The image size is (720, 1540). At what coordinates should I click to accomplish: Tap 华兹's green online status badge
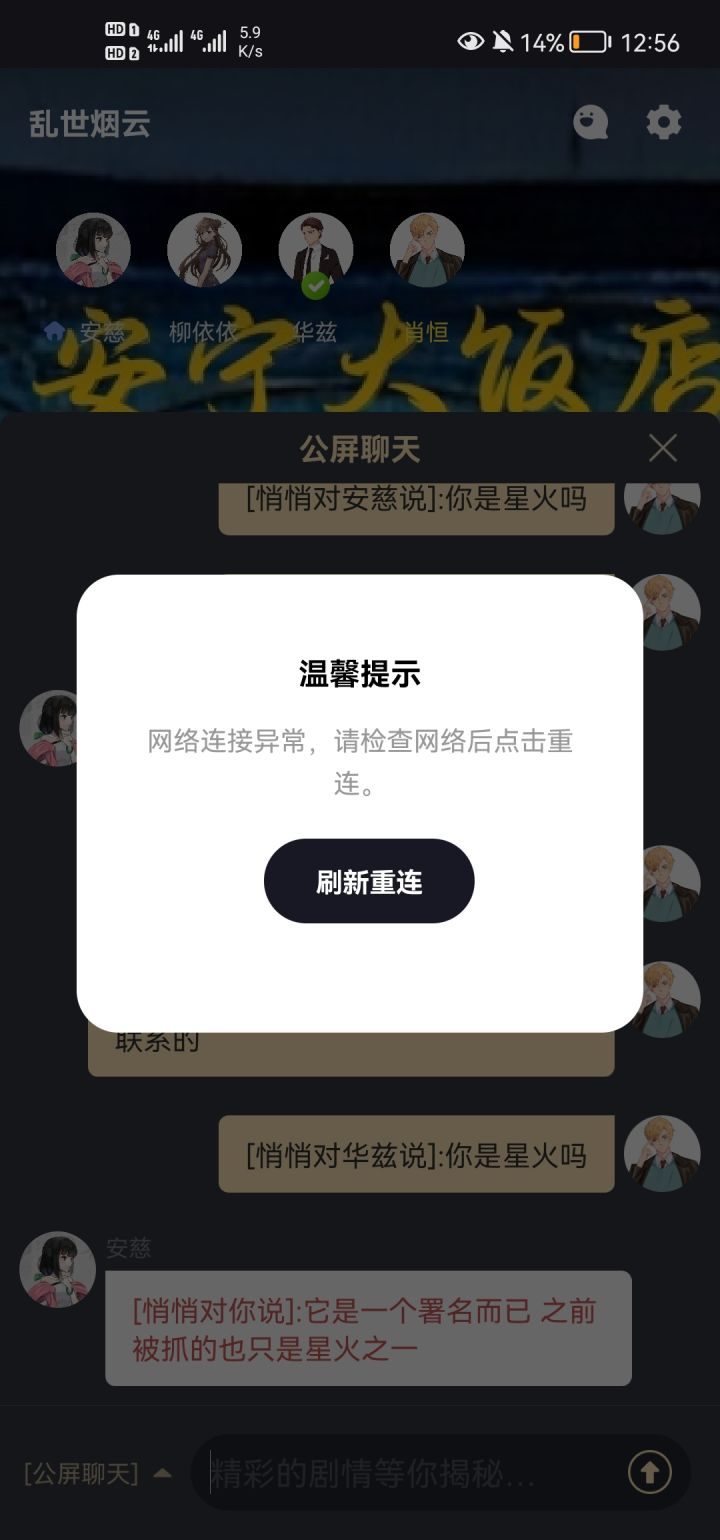pos(316,284)
